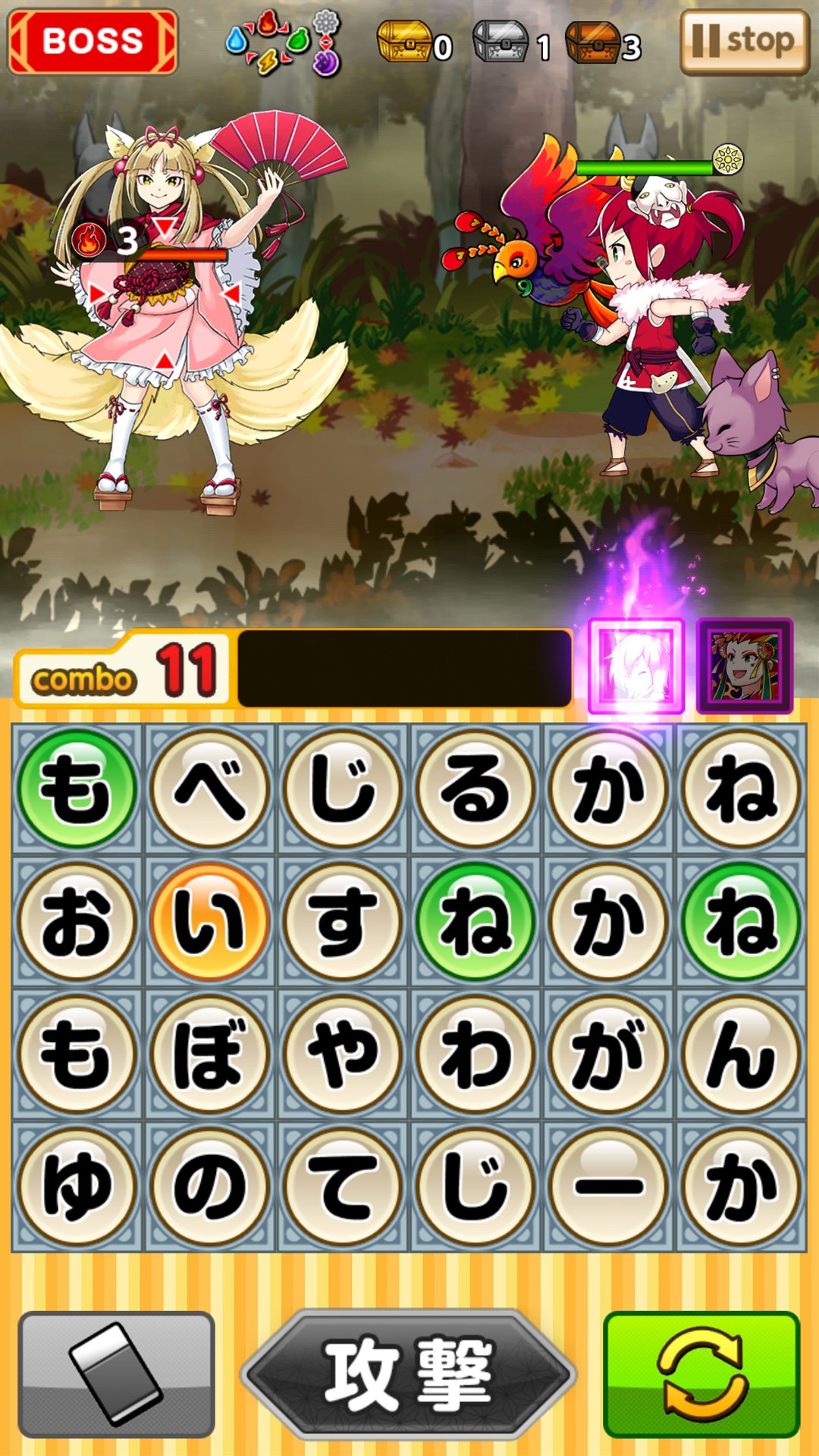Select the red-haired character skill portrait

[x=744, y=667]
